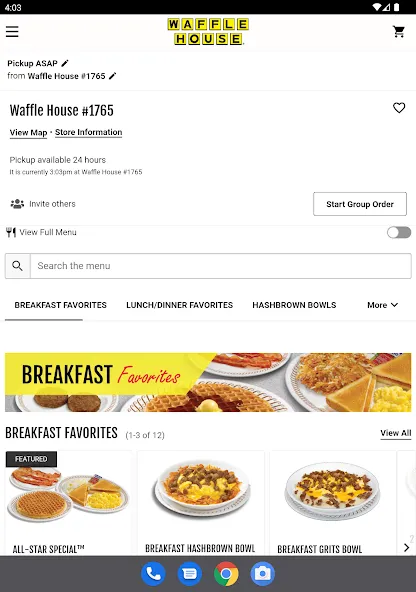Toggle the View Full Menu switch
The width and height of the screenshot is (416, 592).
click(399, 232)
